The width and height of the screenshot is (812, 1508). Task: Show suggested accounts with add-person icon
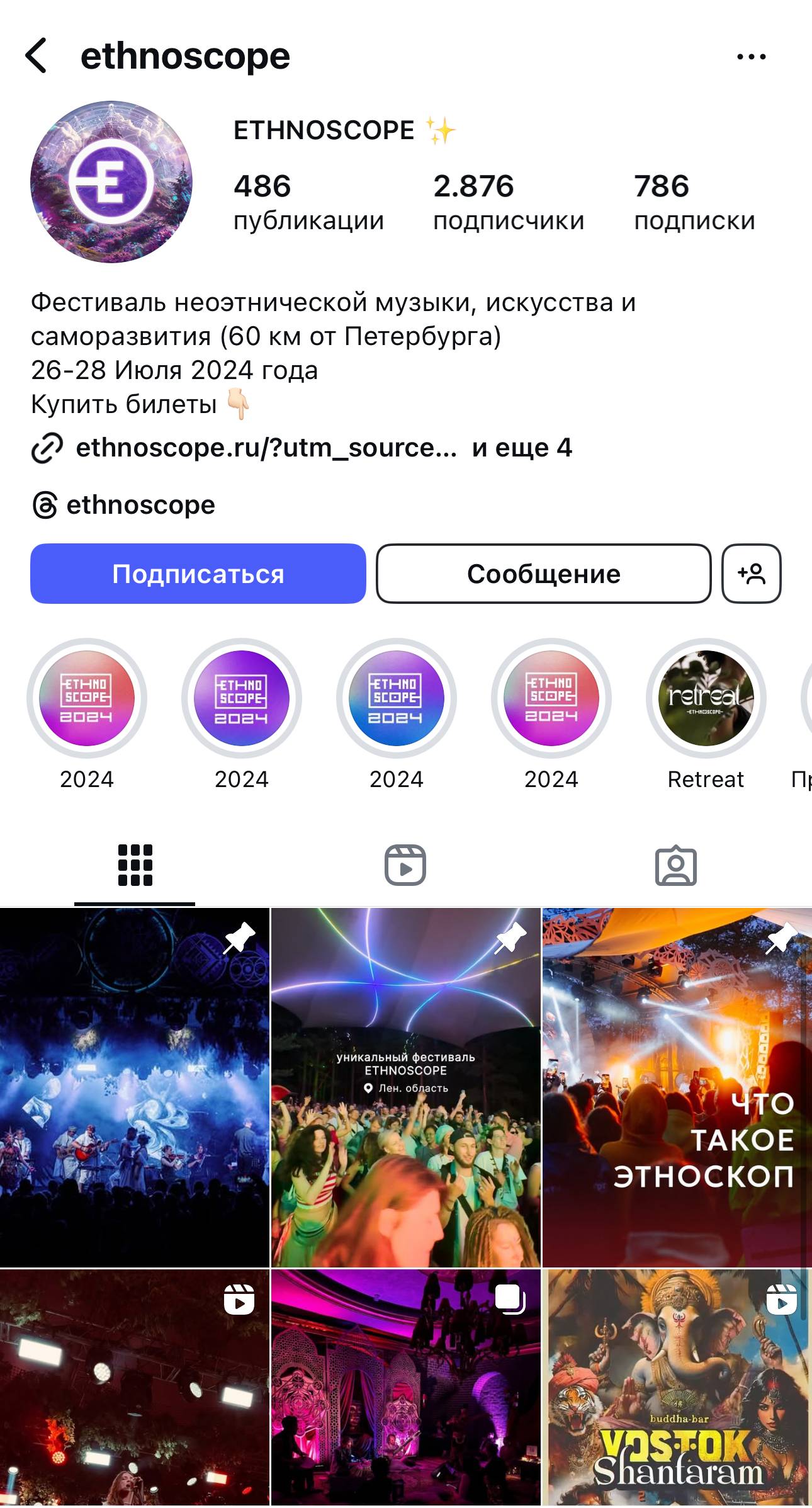pos(751,574)
